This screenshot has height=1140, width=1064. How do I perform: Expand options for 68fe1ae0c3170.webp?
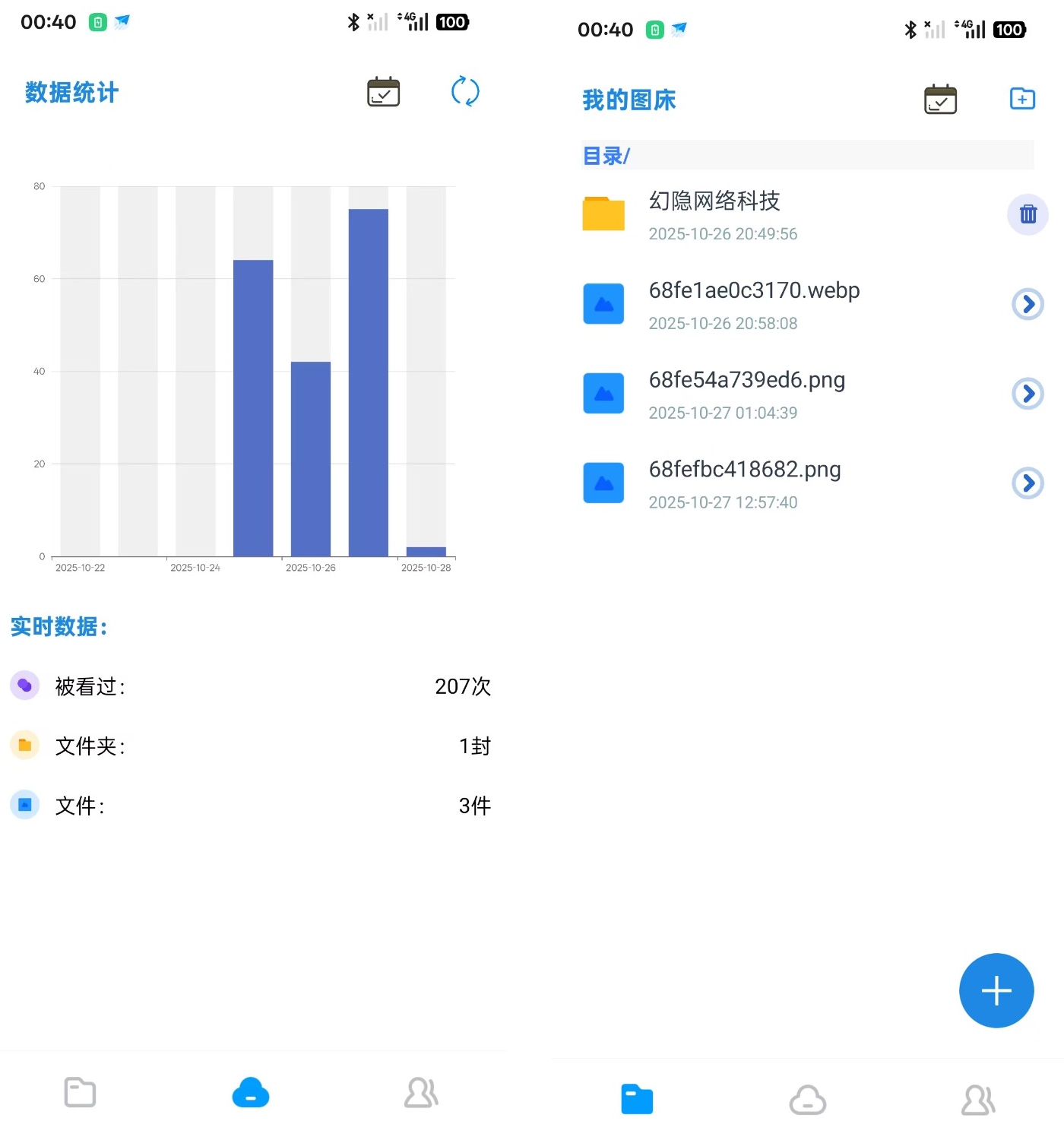coord(1028,304)
